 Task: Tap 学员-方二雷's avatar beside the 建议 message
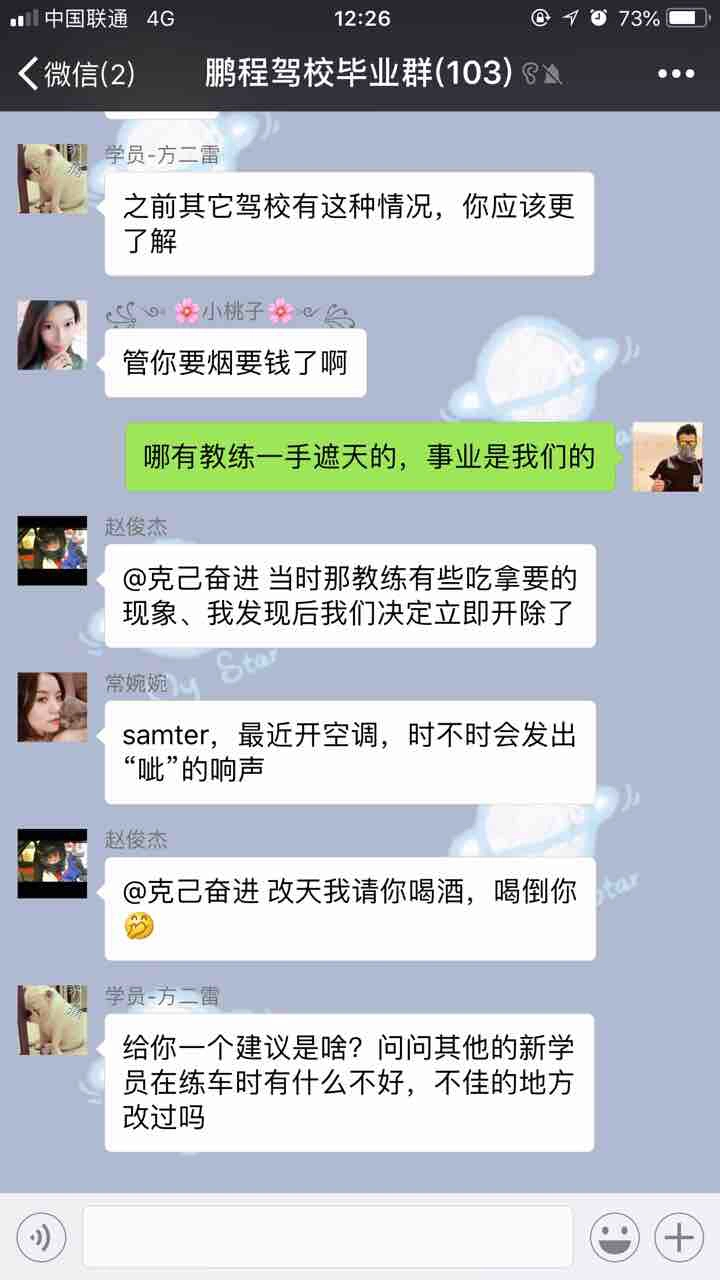tap(52, 1020)
